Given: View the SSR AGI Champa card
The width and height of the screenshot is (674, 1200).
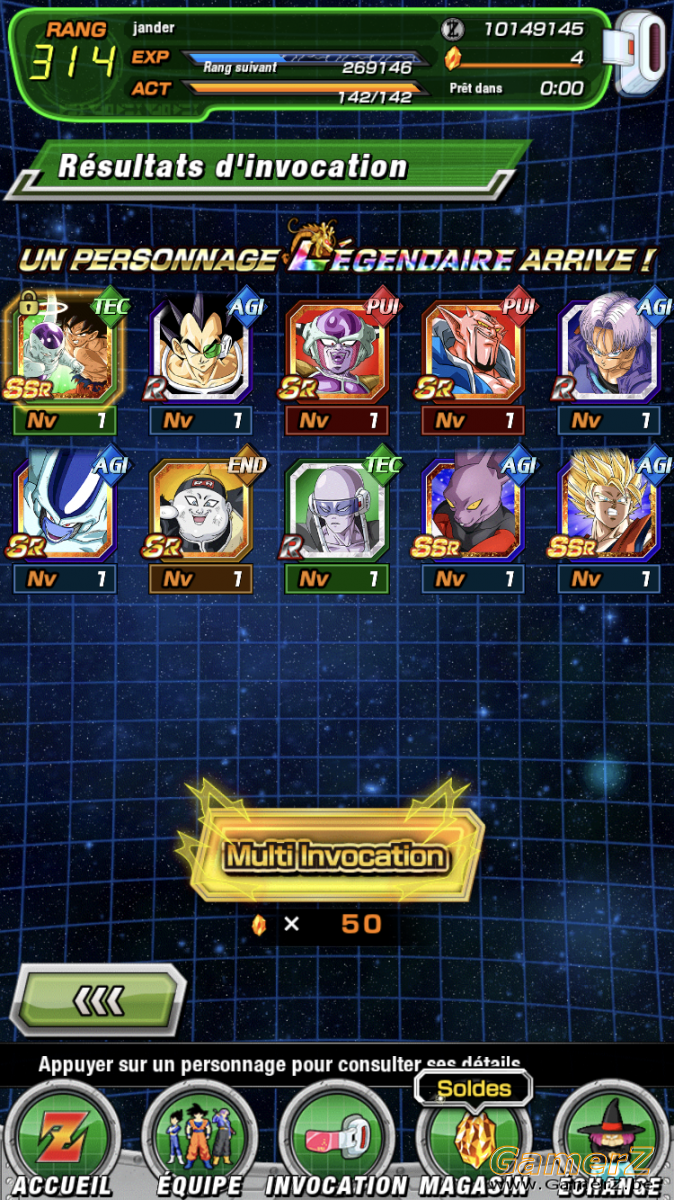Looking at the screenshot, I should pos(473,506).
